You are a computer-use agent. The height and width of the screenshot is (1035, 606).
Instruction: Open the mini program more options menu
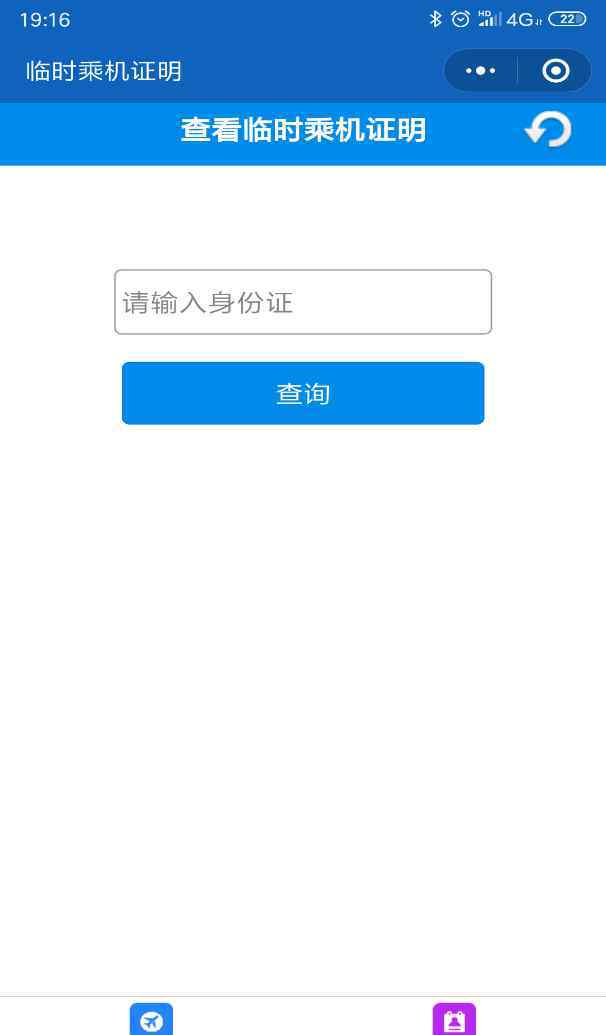(x=481, y=71)
